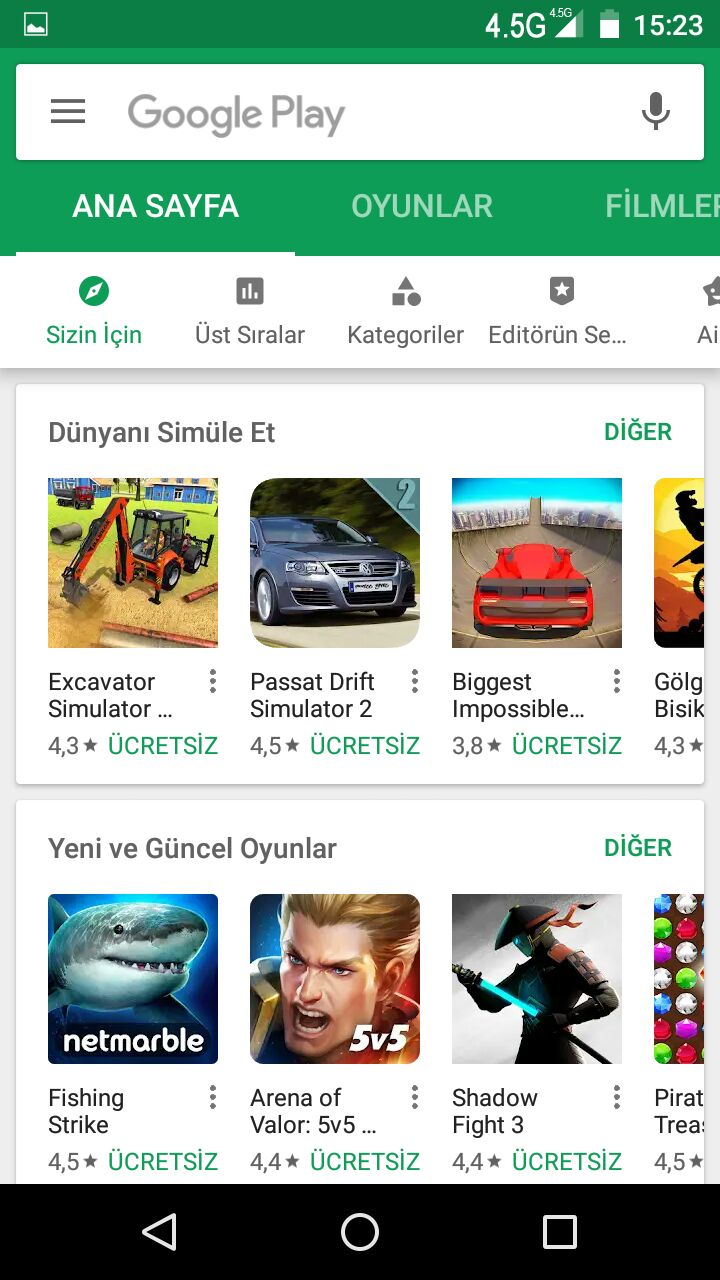Image resolution: width=720 pixels, height=1280 pixels.
Task: Go back using the system back button
Action: pos(160,1232)
